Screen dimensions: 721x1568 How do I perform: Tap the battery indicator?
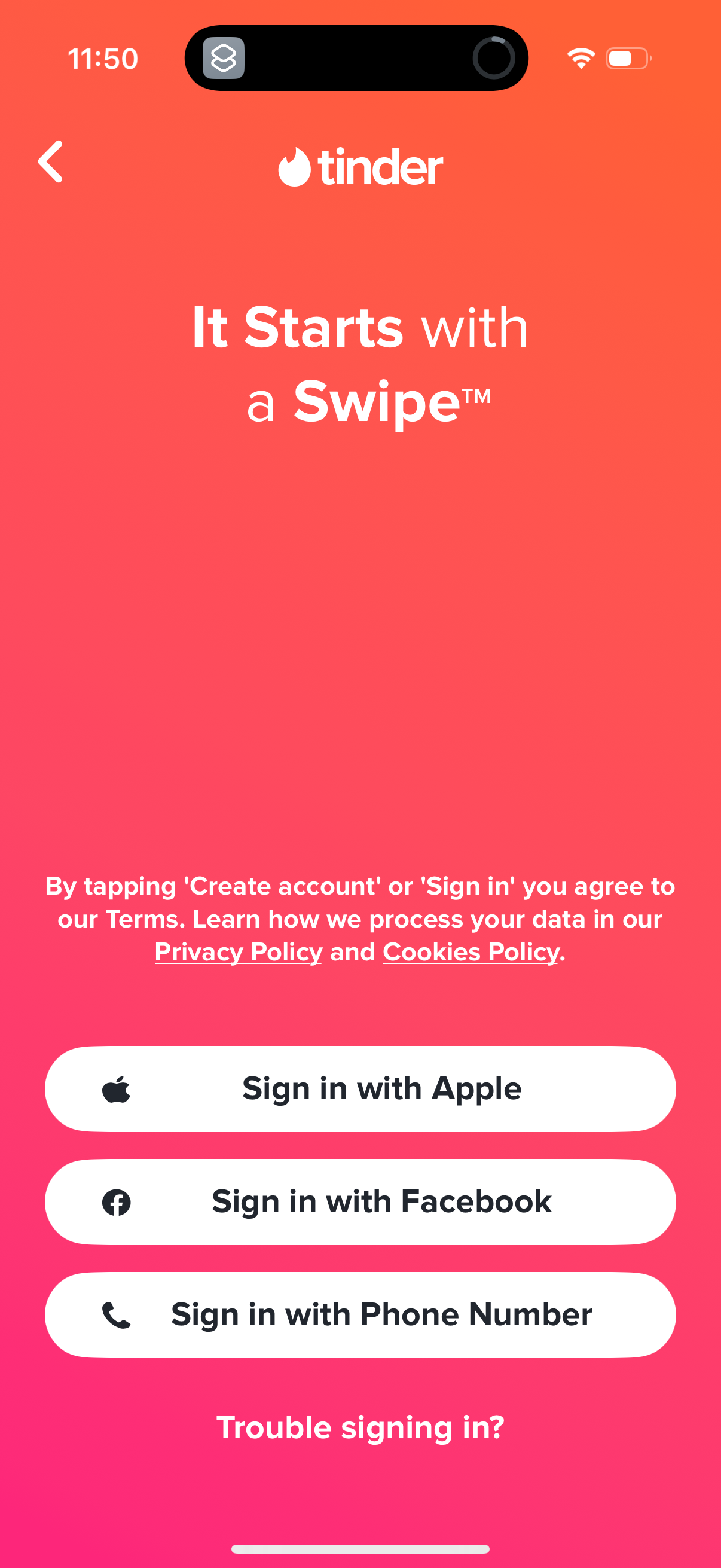pyautogui.click(x=627, y=59)
